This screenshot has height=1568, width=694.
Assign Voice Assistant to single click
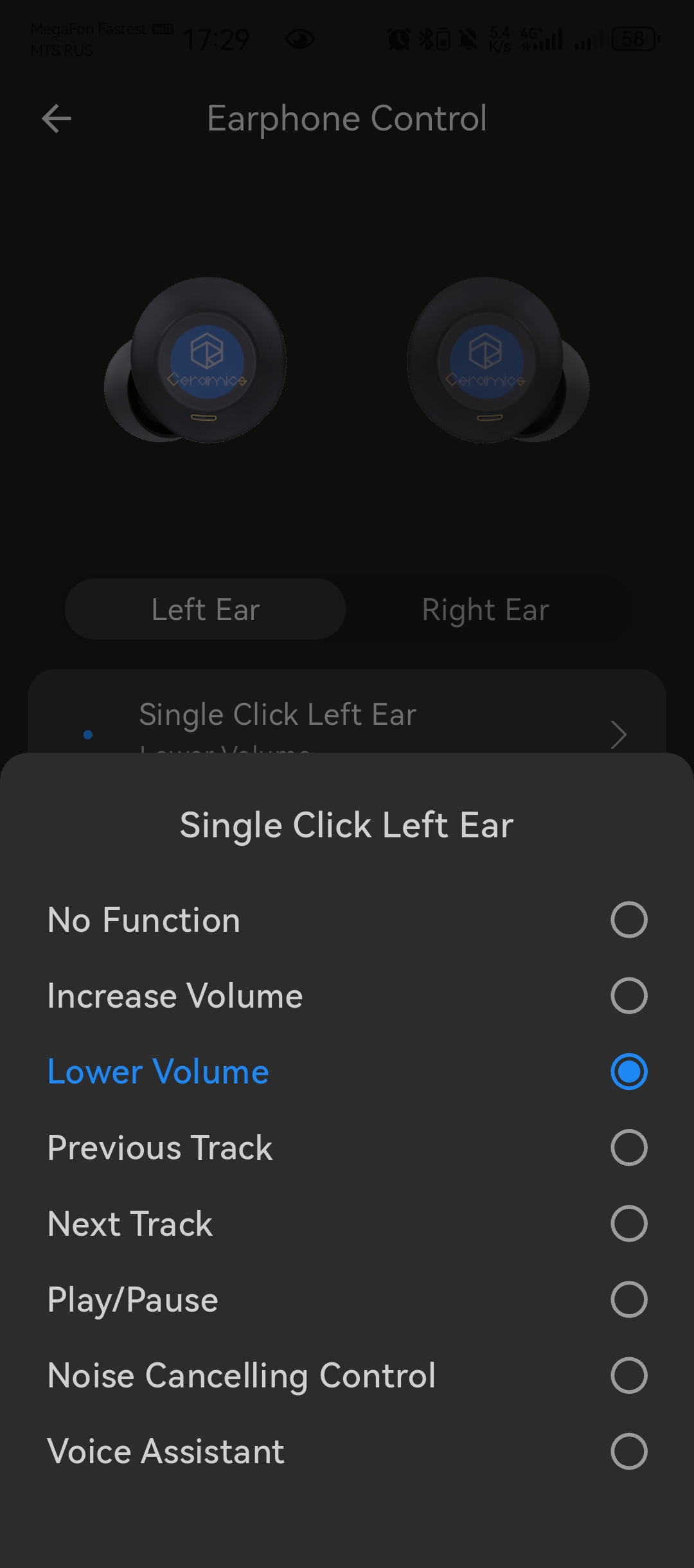point(628,1450)
